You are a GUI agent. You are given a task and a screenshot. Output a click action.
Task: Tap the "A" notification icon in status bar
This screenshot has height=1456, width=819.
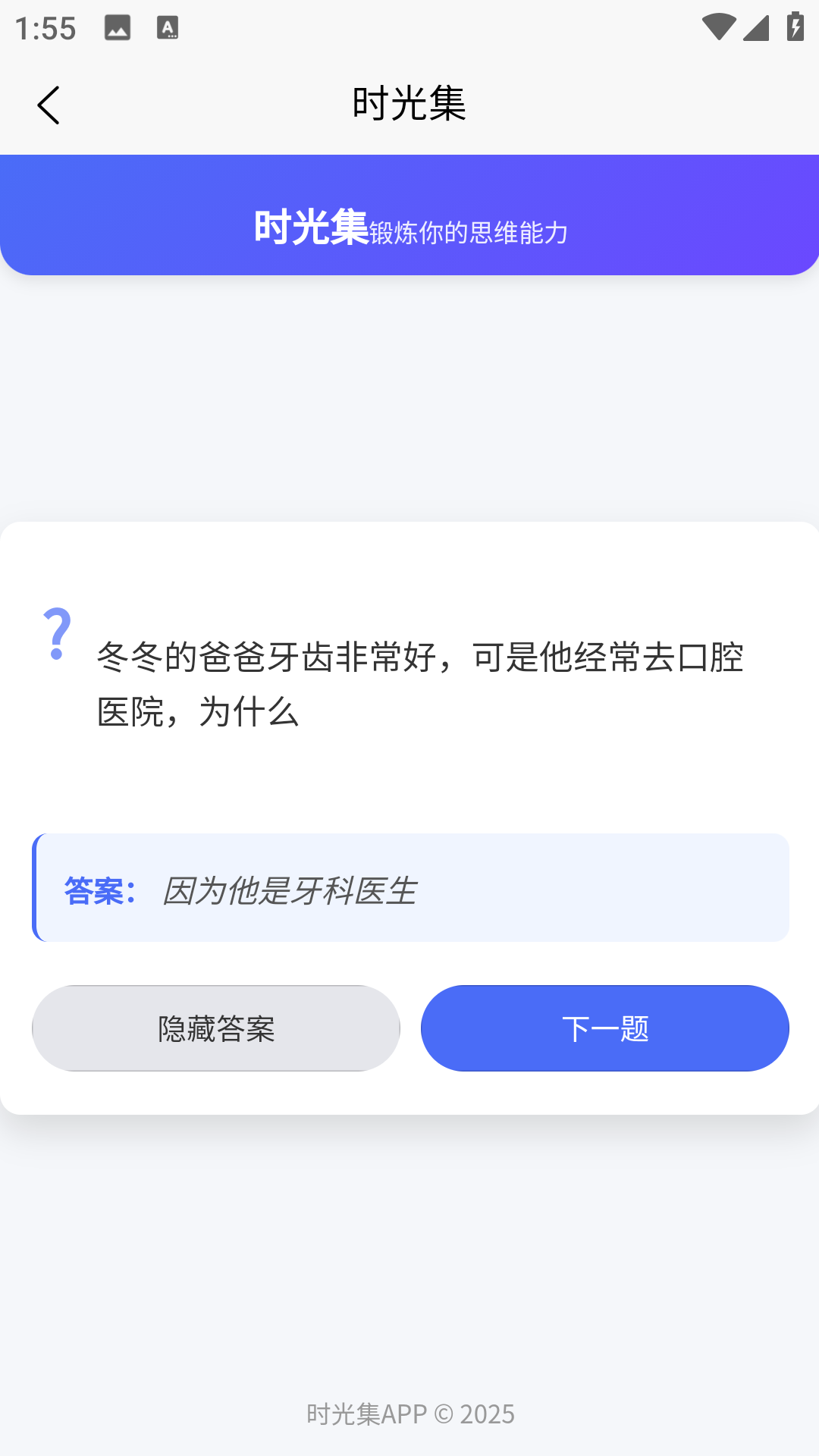coord(166,29)
